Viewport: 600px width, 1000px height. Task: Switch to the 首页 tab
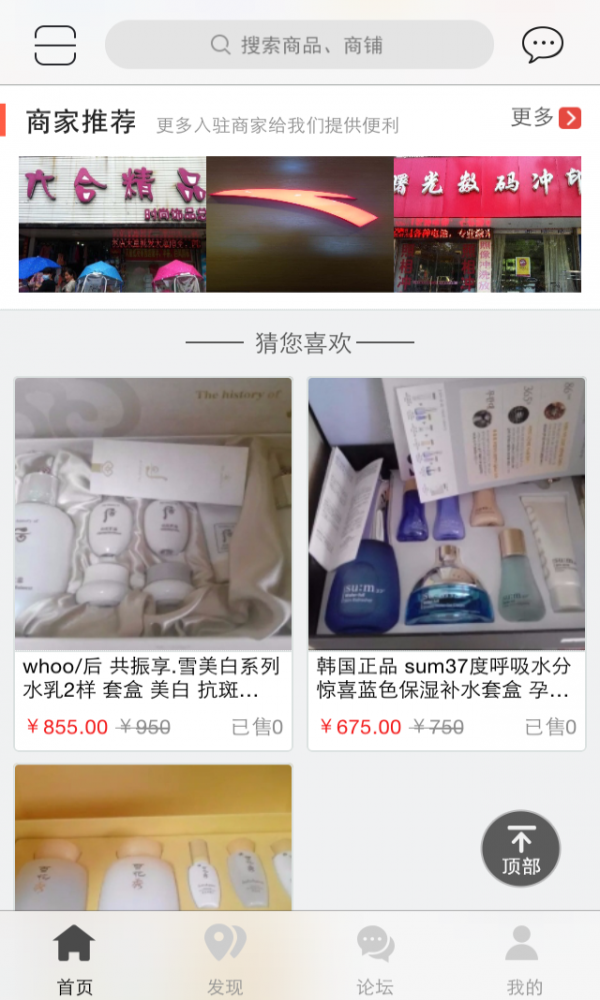click(x=74, y=958)
